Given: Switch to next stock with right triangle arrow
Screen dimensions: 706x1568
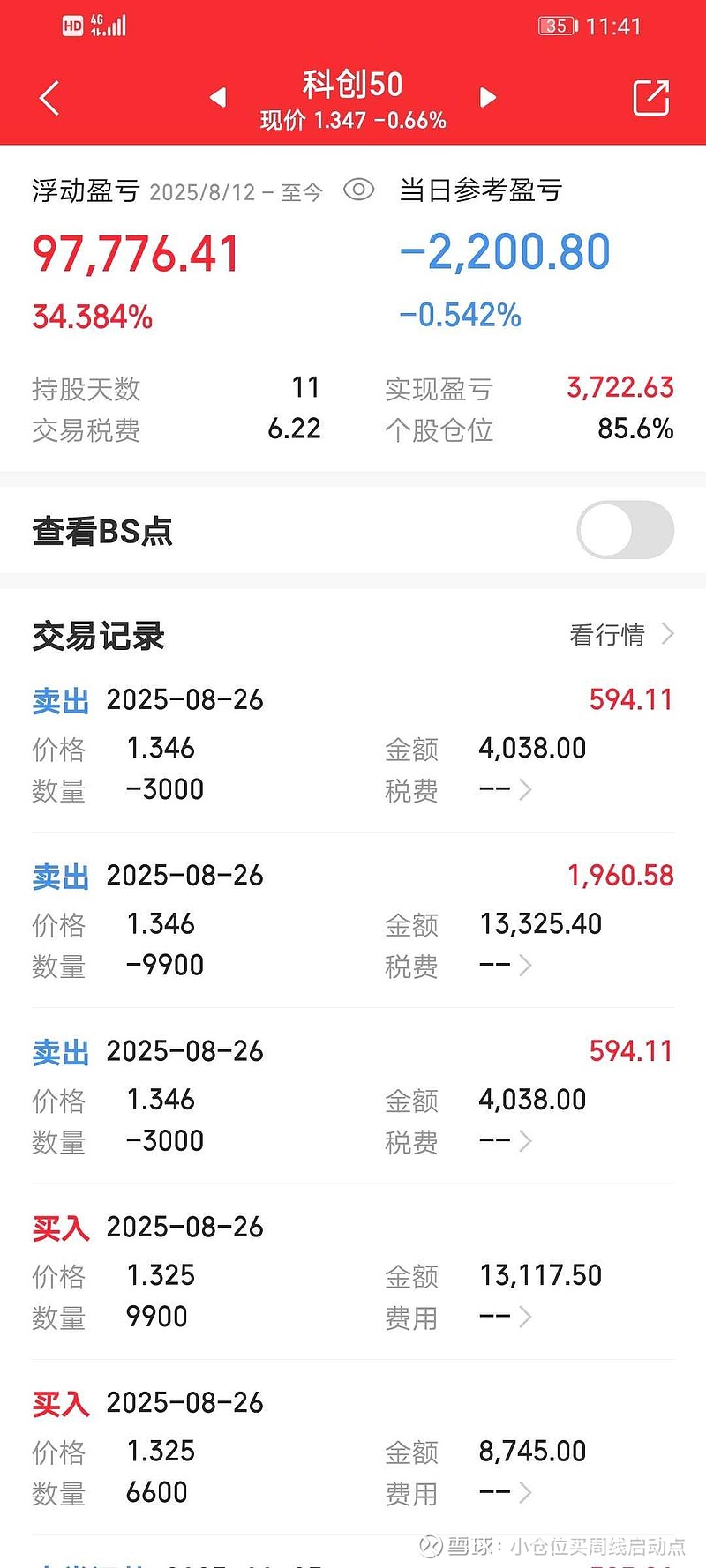Looking at the screenshot, I should pyautogui.click(x=487, y=97).
